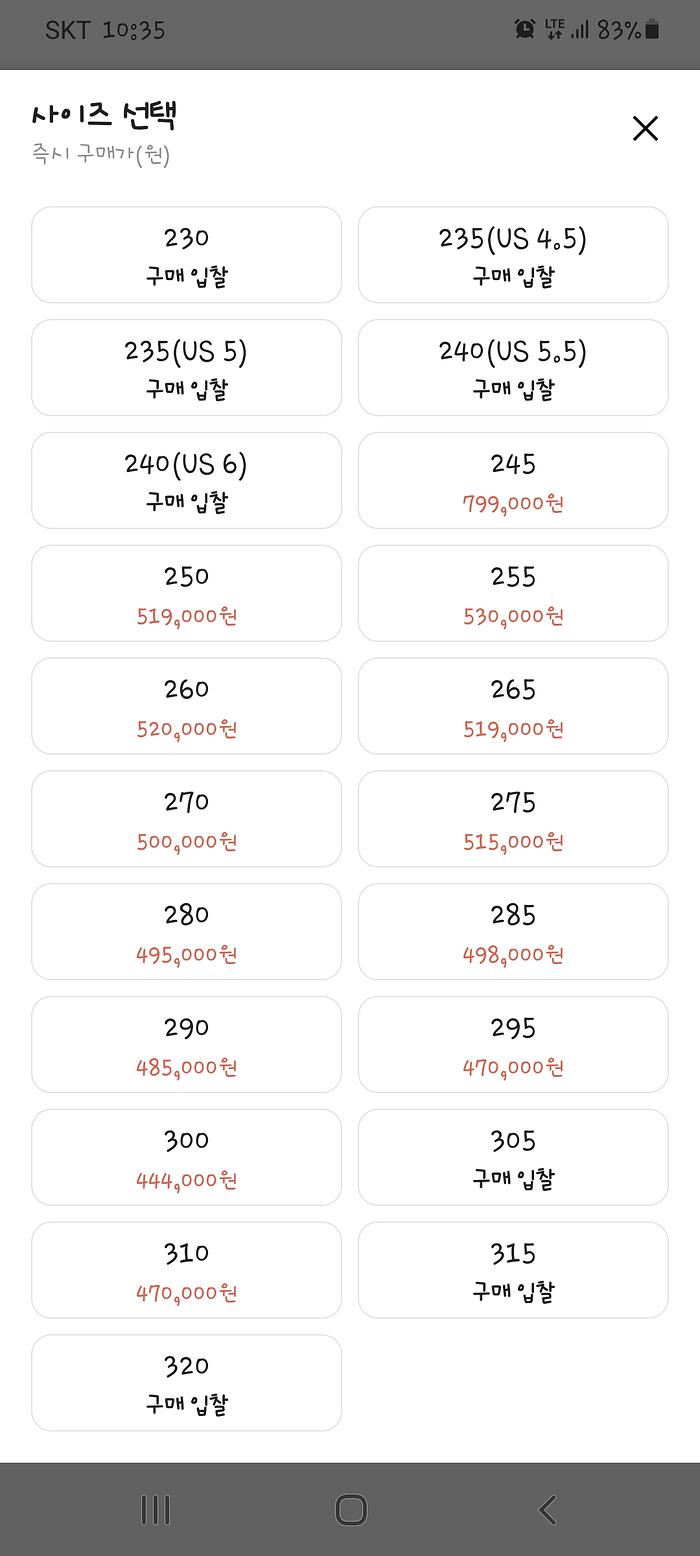Viewport: 700px width, 1556px height.
Task: Select size 240 (US 5.5)
Action: (x=513, y=368)
